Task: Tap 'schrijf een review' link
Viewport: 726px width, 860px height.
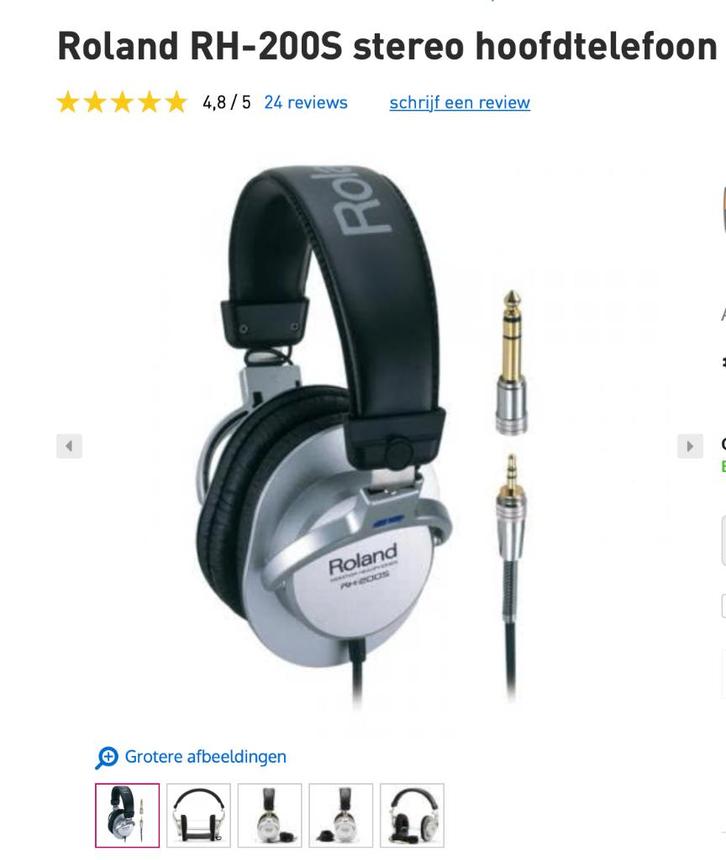Action: click(x=459, y=102)
